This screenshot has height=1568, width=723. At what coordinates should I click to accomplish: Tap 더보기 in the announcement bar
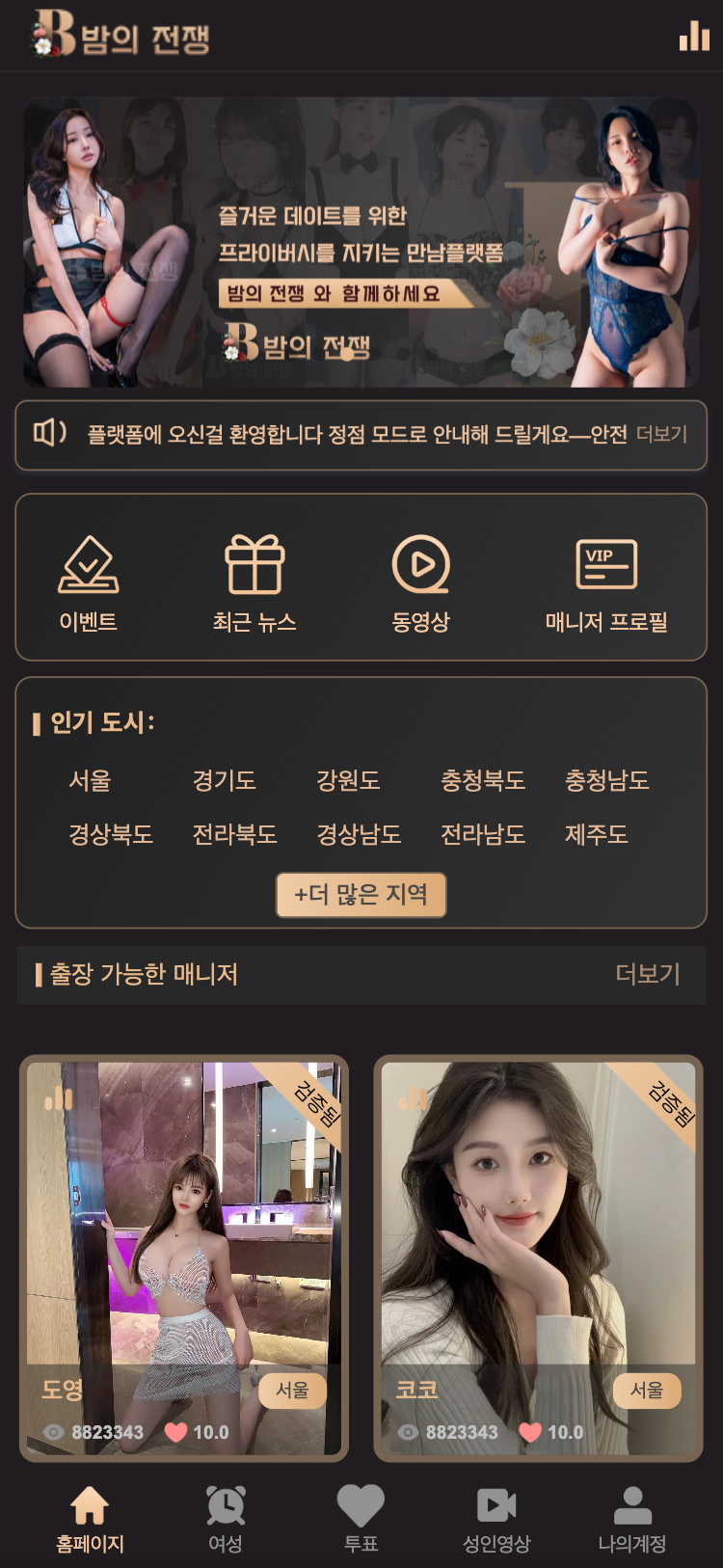(661, 434)
